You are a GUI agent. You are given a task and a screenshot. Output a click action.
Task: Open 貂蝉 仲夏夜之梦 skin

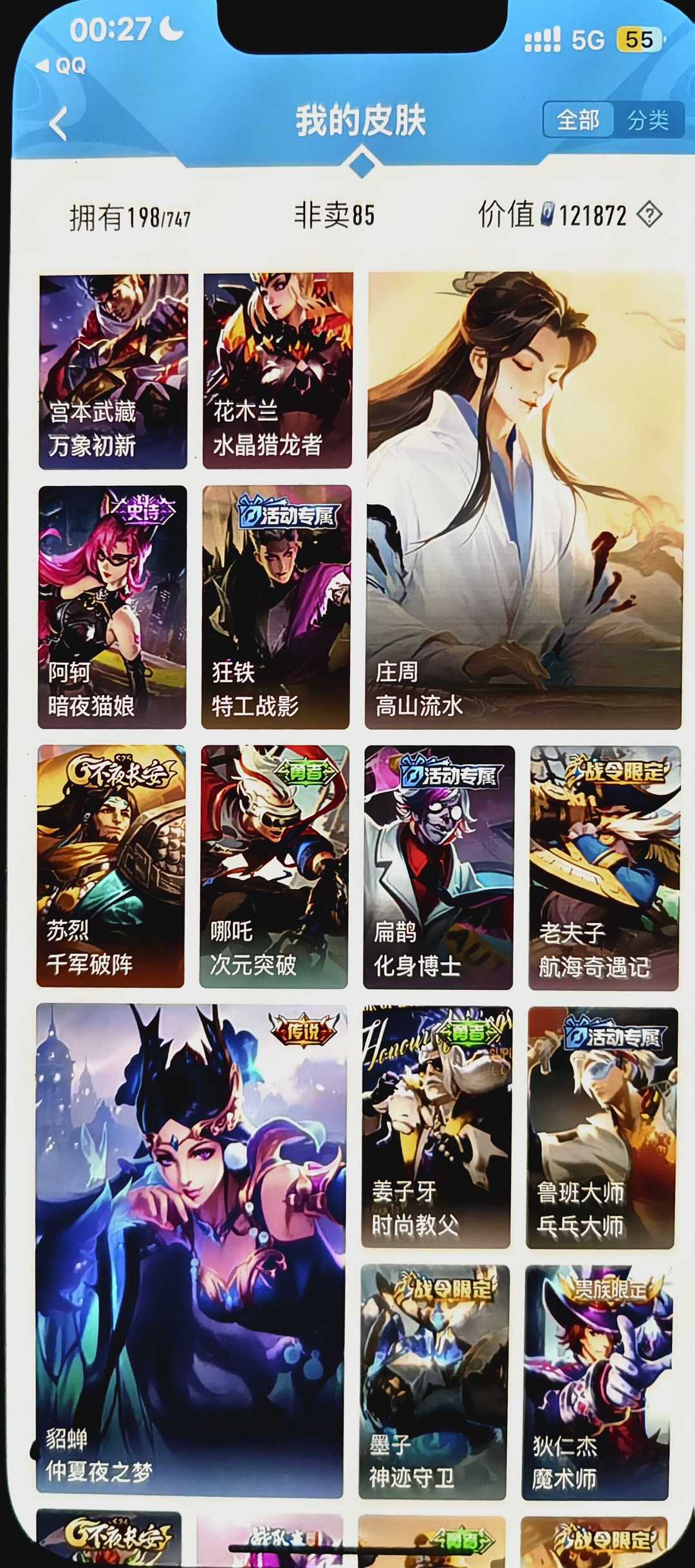coord(190,1250)
